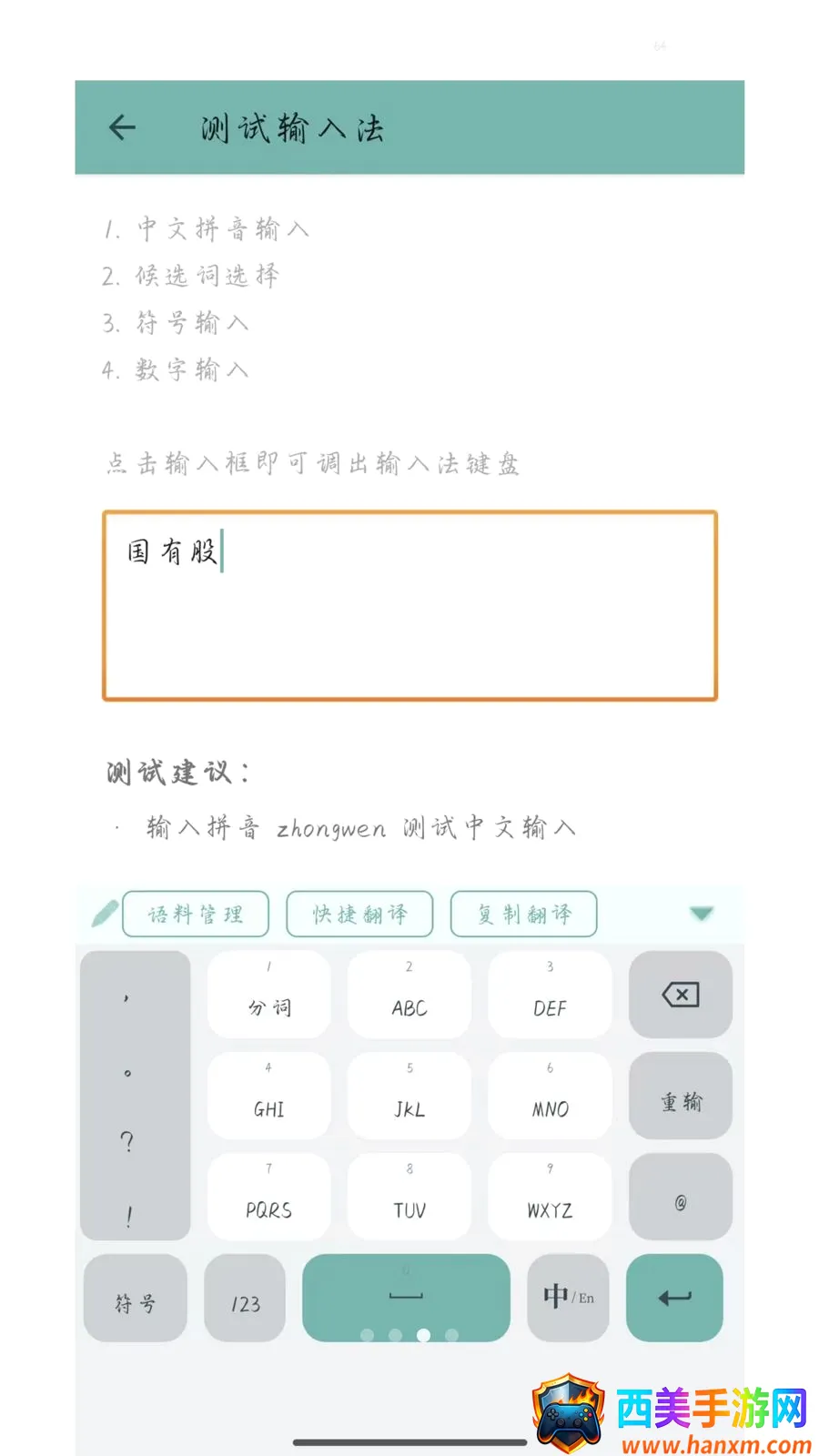Tap the DEF key
Screen dimensions: 819x1456
click(550, 995)
